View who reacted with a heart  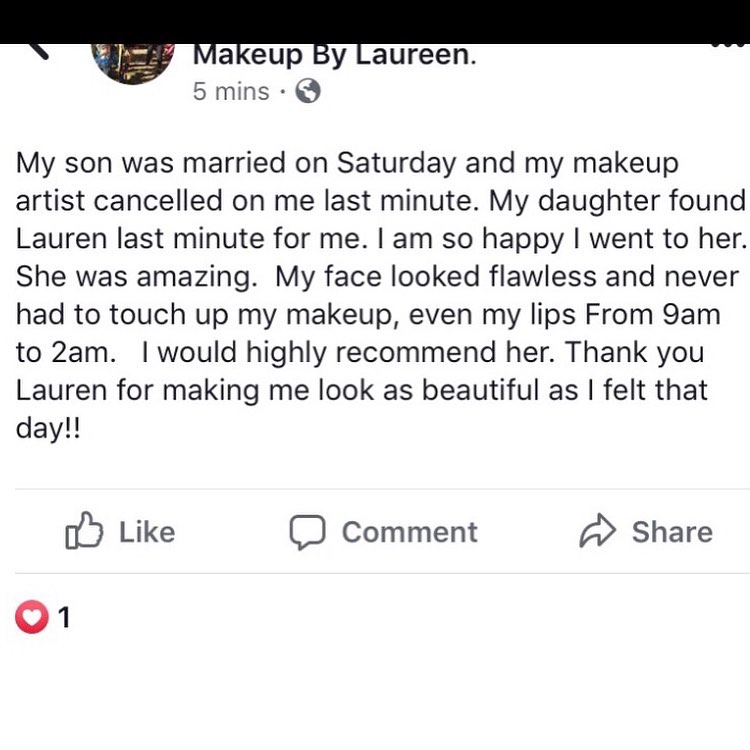tap(43, 618)
